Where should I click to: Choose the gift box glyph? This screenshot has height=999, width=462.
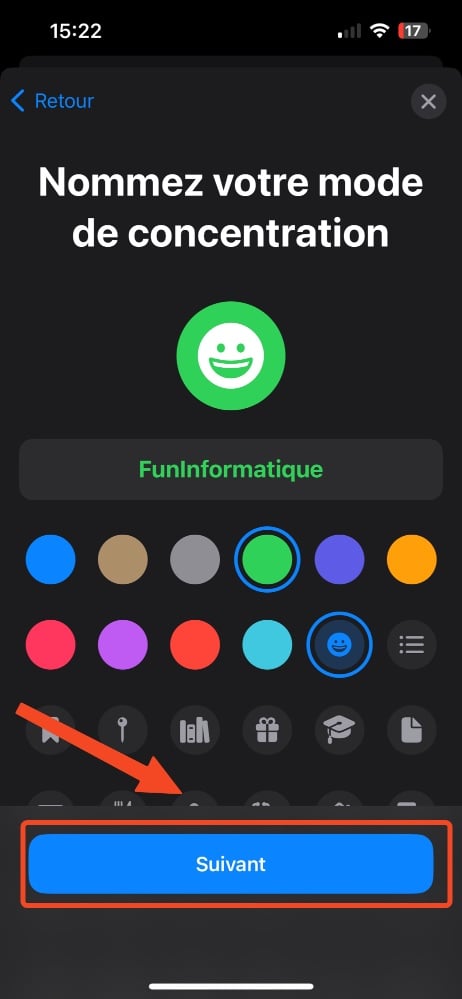267,730
